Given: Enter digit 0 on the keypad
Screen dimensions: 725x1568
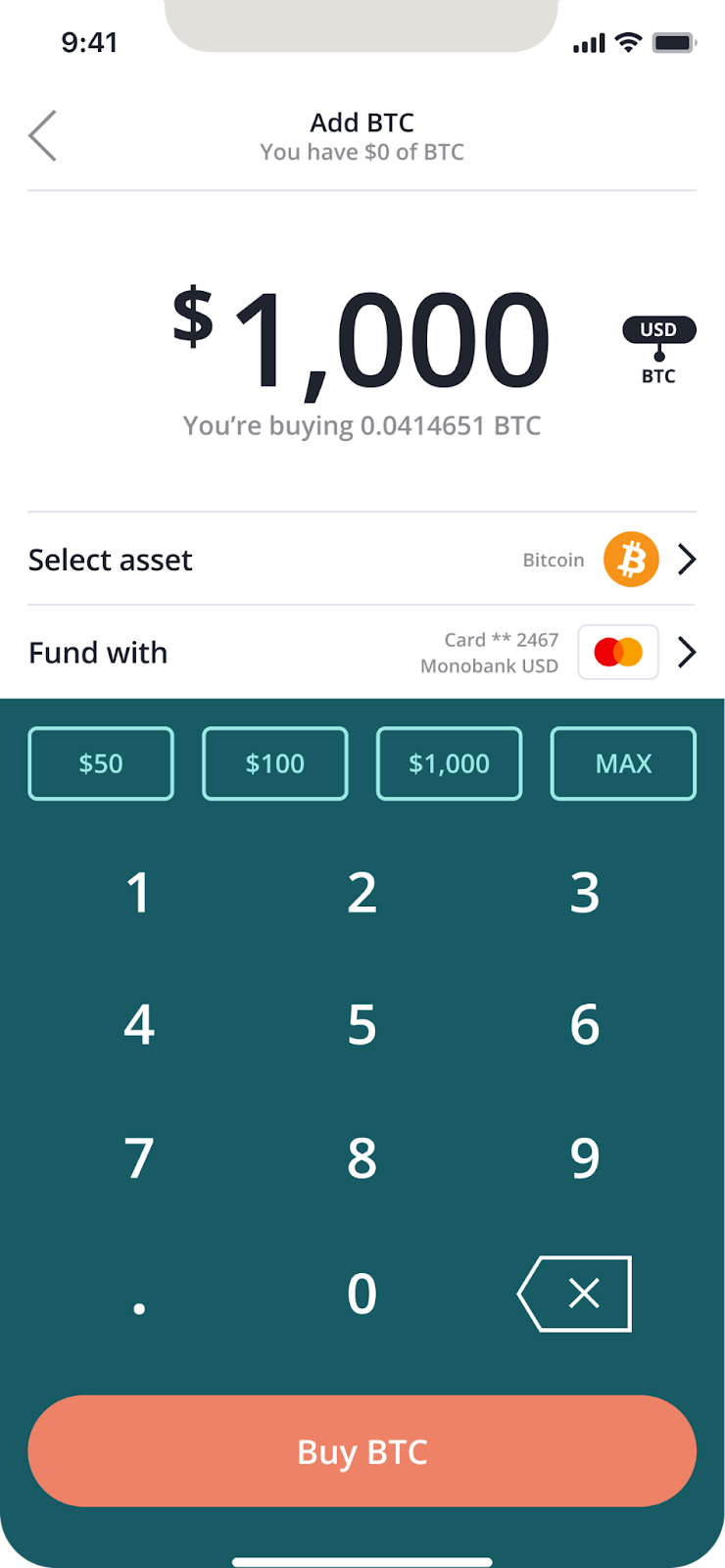Looking at the screenshot, I should click(362, 1294).
